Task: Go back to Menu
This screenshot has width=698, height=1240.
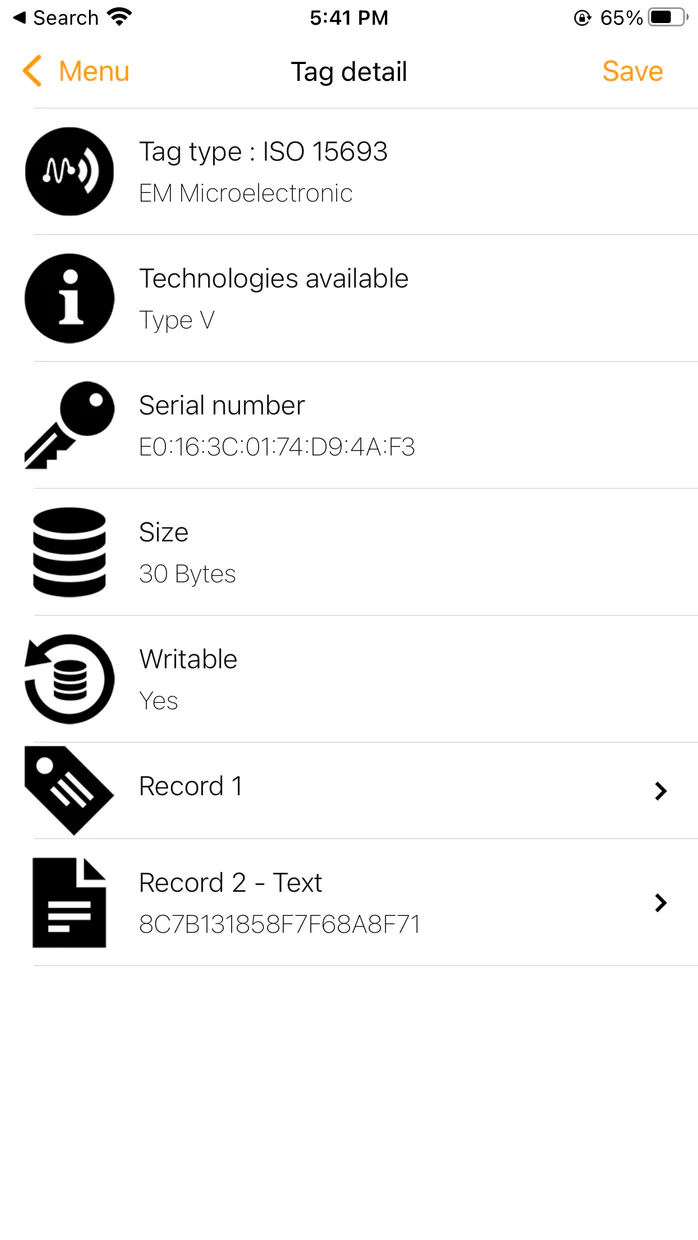Action: click(x=76, y=72)
